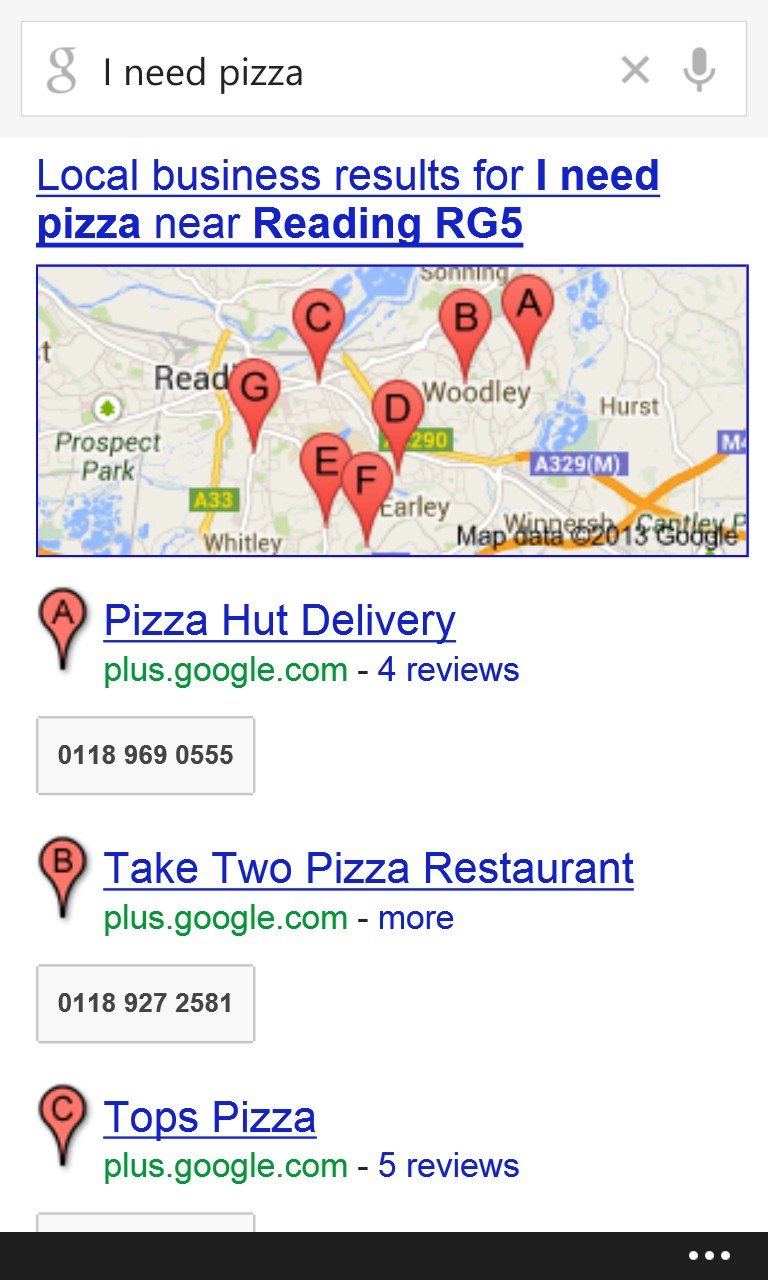Open the map of pizza locations

pyautogui.click(x=392, y=410)
